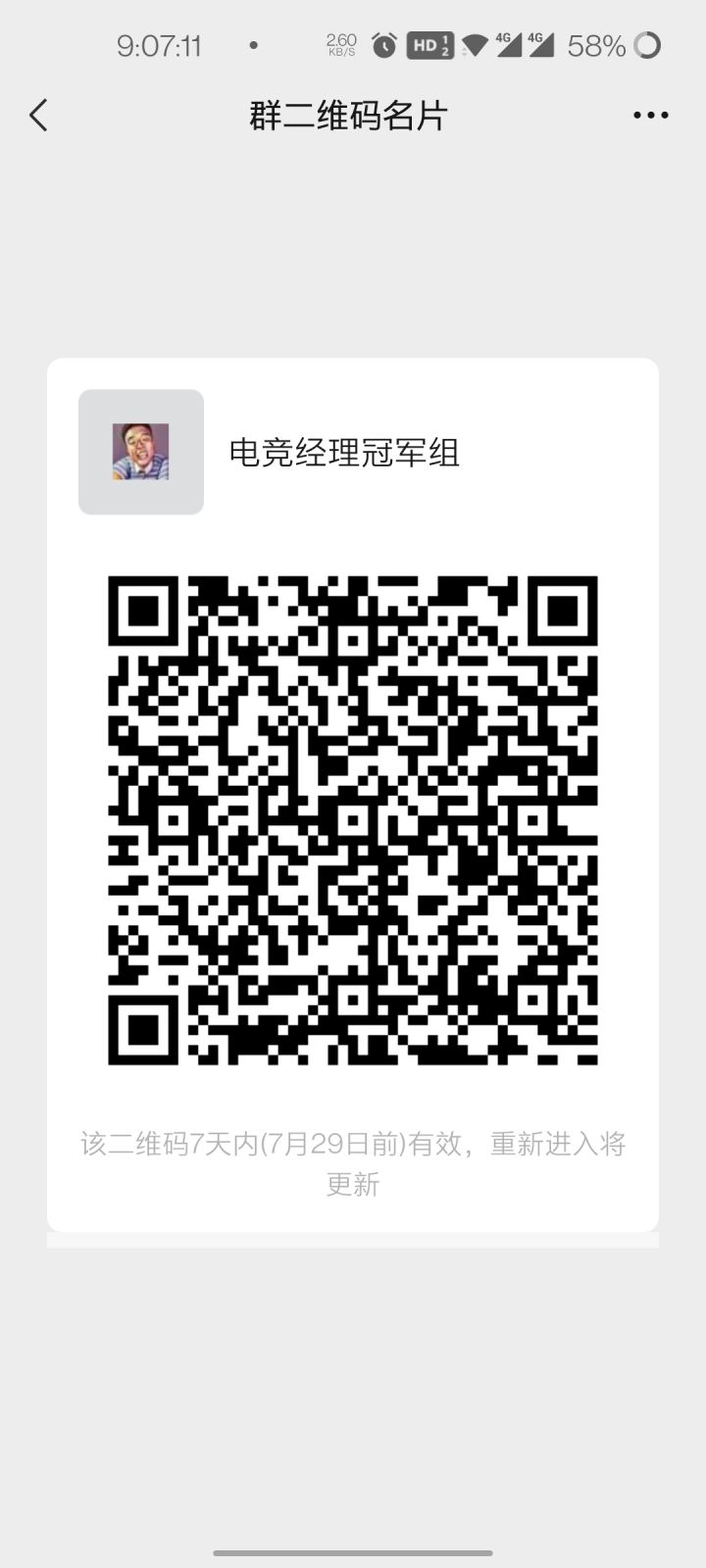
Task: Tap the first 4G signal icon
Action: (x=503, y=44)
